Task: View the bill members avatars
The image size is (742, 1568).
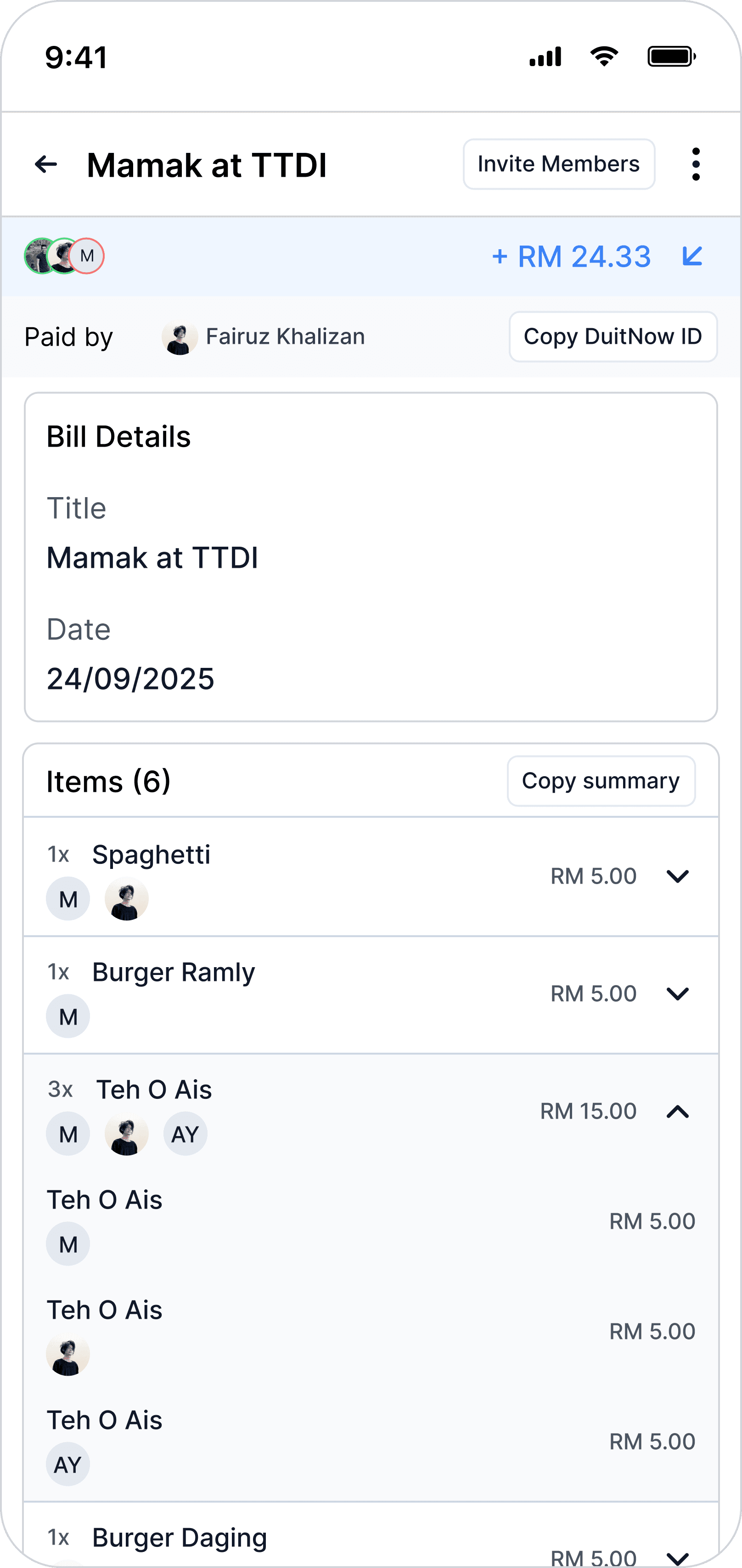Action: coord(64,256)
